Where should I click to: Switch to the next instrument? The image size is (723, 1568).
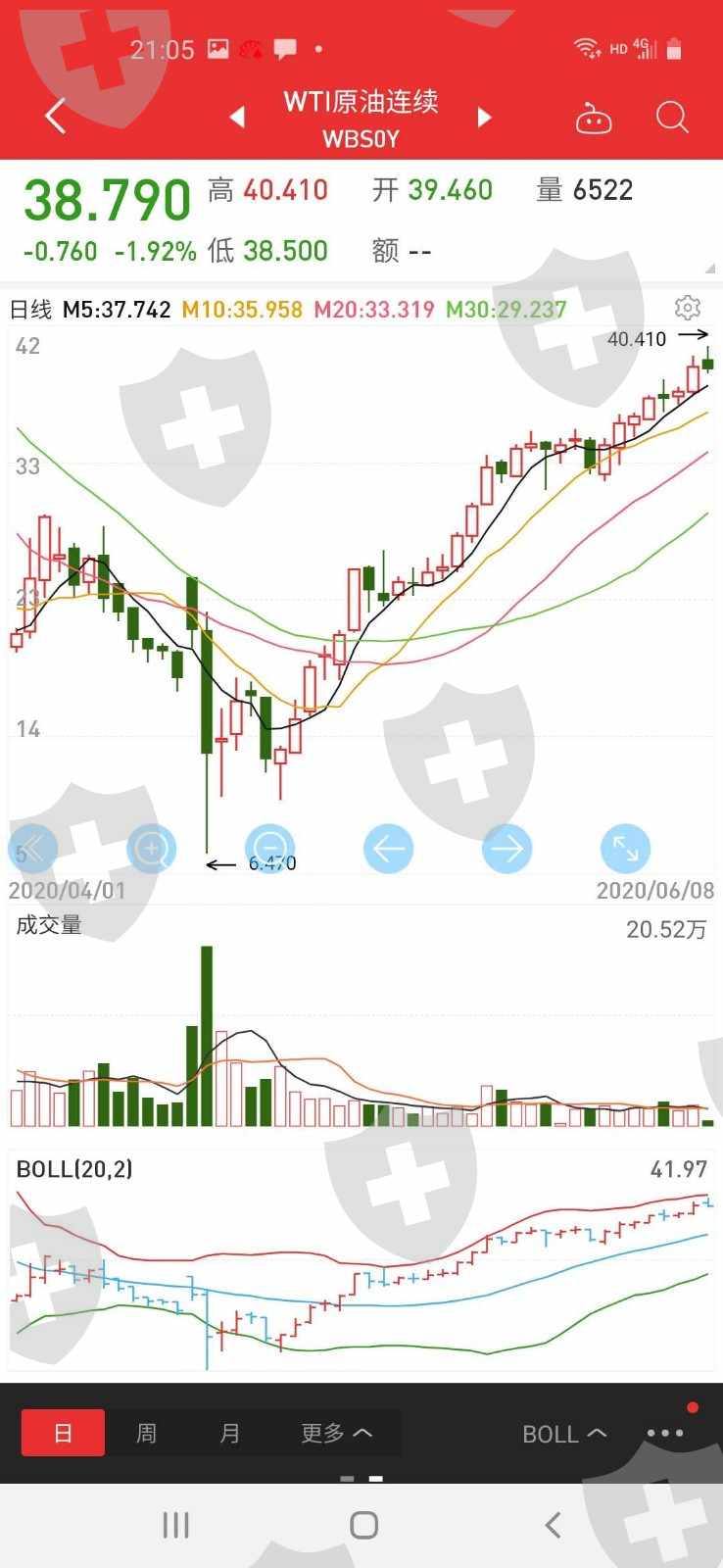[x=483, y=118]
